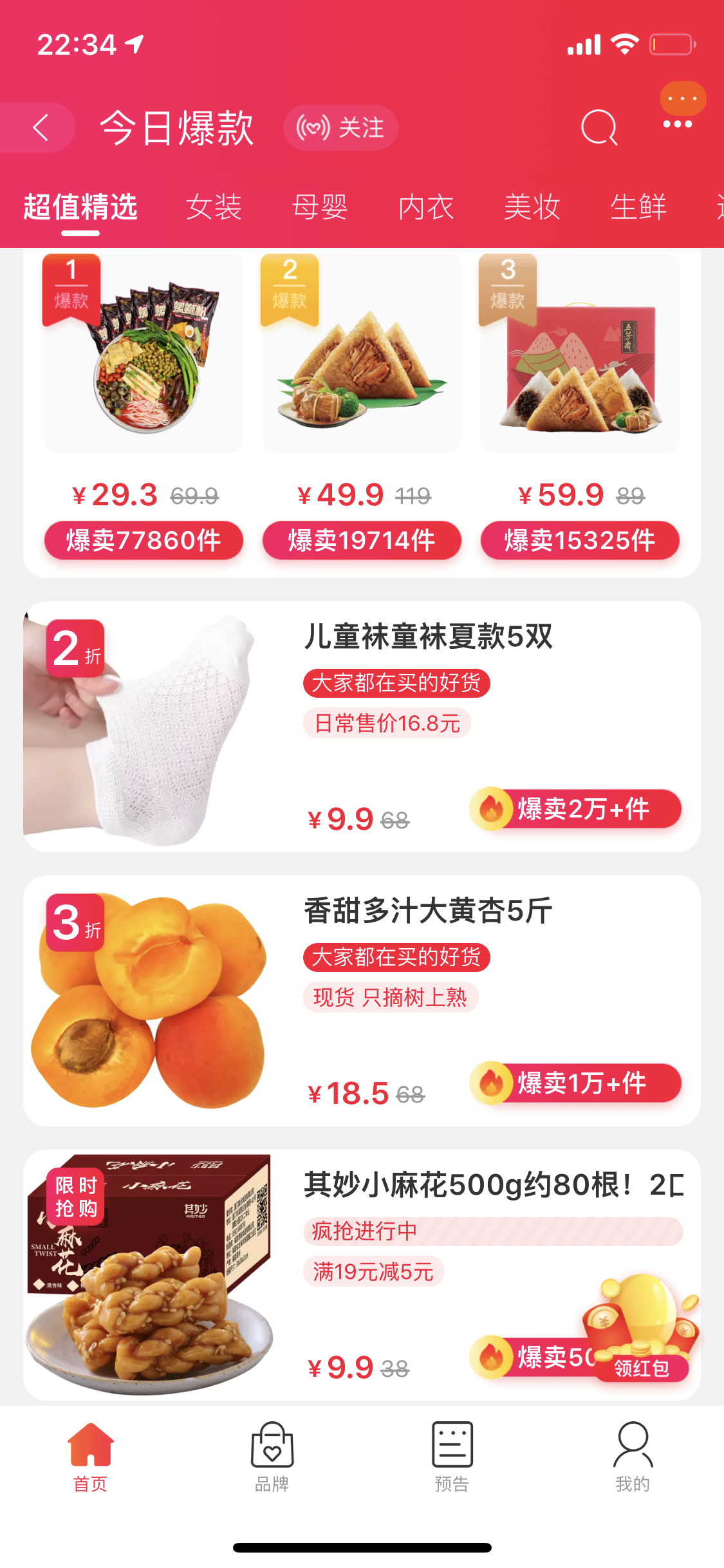This screenshot has width=724, height=1568.
Task: Switch to the 美妆 tab
Action: coord(532,207)
